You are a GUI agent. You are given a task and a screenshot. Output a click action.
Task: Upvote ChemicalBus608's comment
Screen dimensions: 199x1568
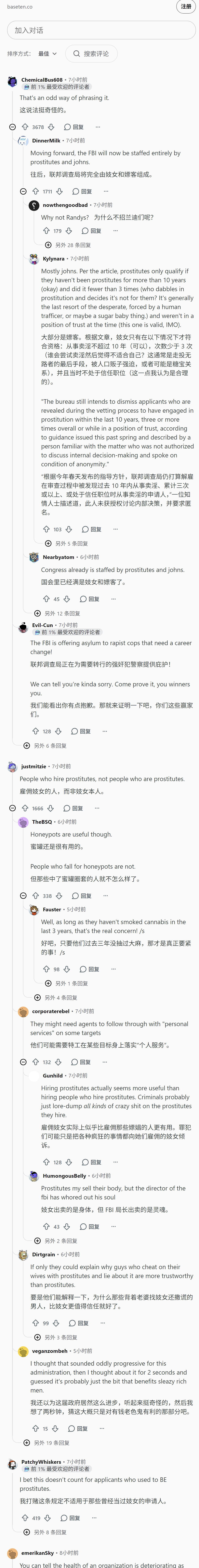(25, 127)
